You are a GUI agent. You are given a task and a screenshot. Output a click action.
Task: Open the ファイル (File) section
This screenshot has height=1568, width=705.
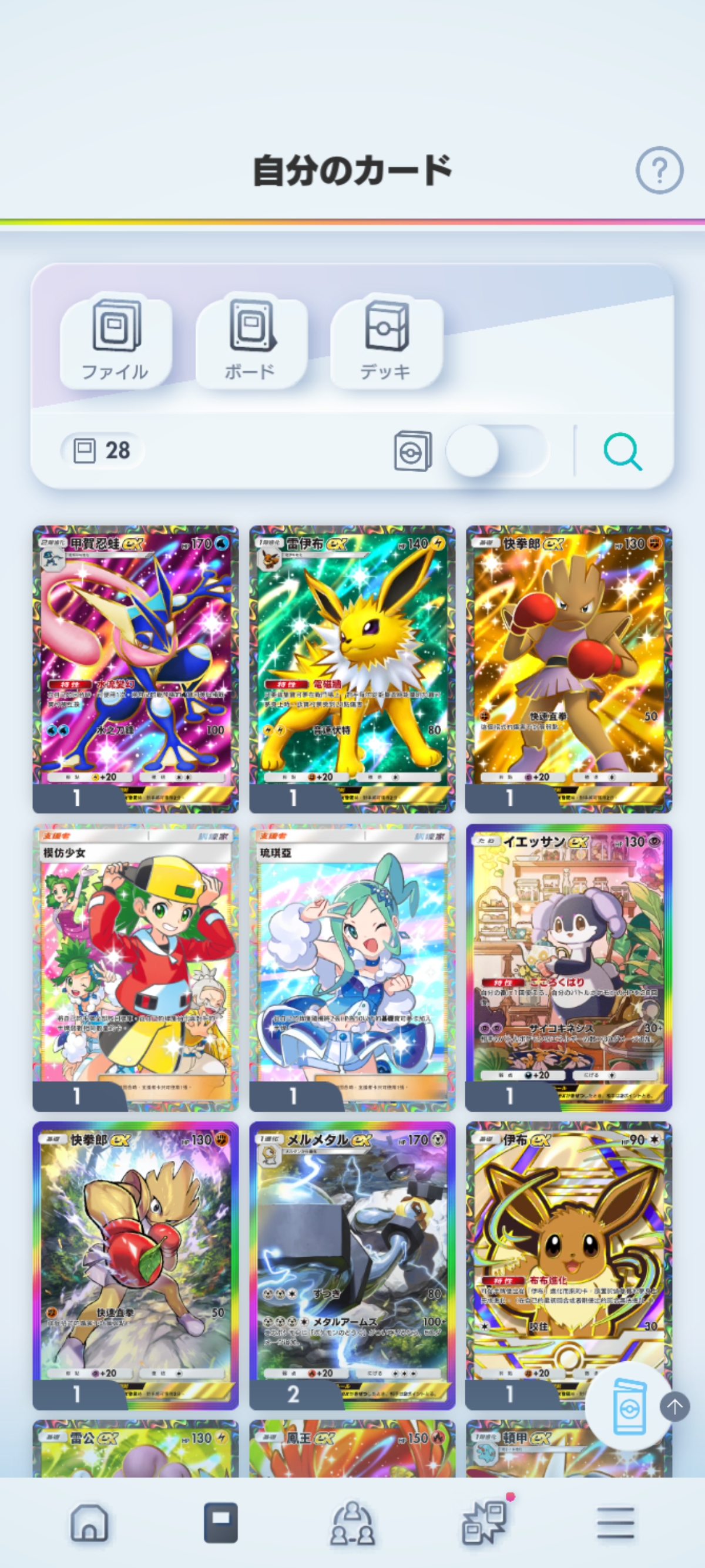point(115,341)
